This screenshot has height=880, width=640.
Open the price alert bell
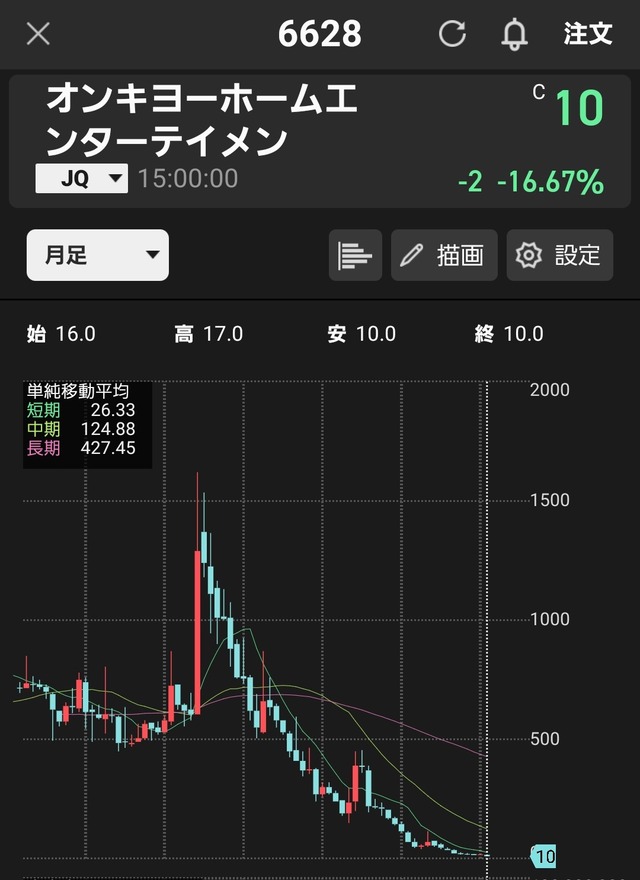click(x=514, y=34)
